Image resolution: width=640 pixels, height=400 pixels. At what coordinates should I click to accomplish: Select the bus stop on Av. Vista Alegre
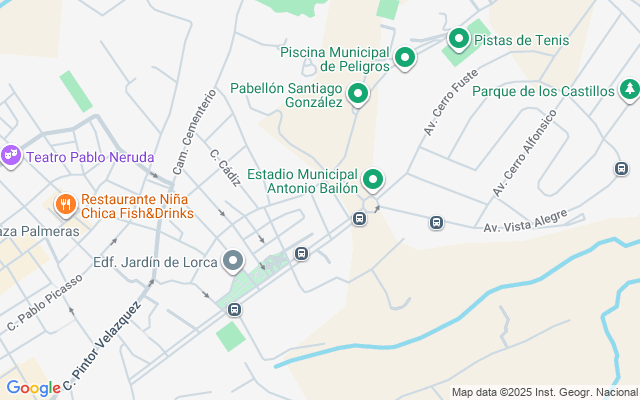(436, 222)
